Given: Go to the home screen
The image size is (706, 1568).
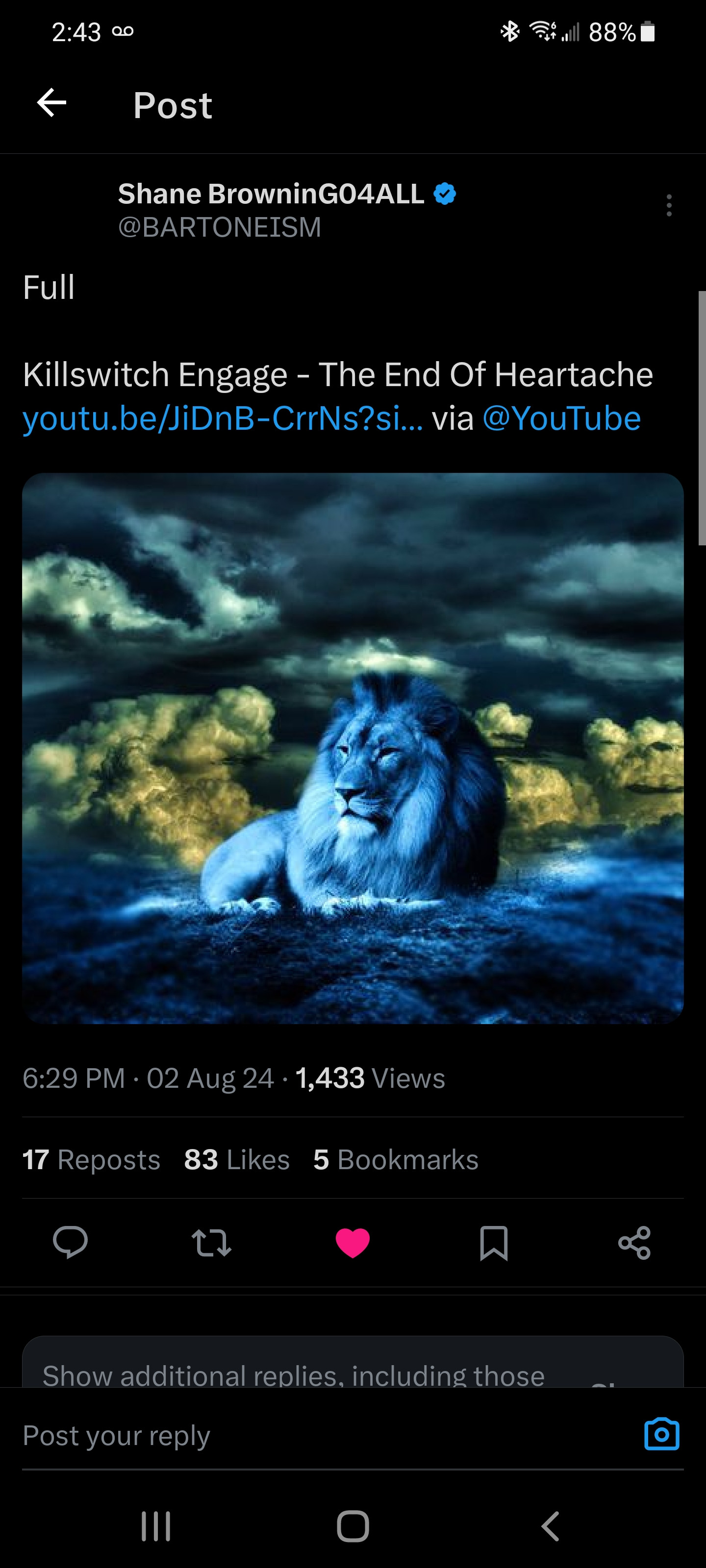Looking at the screenshot, I should pos(353,1526).
